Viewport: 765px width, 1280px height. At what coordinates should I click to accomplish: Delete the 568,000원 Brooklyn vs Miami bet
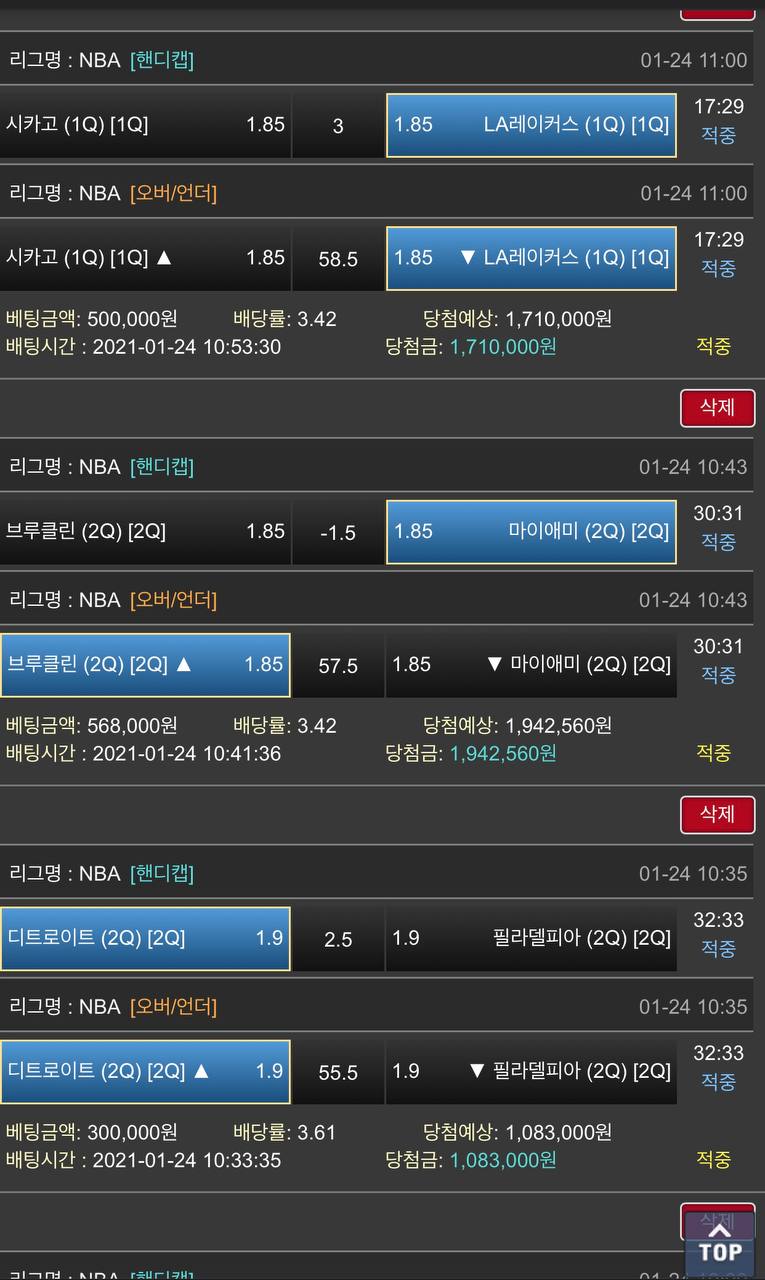point(717,407)
